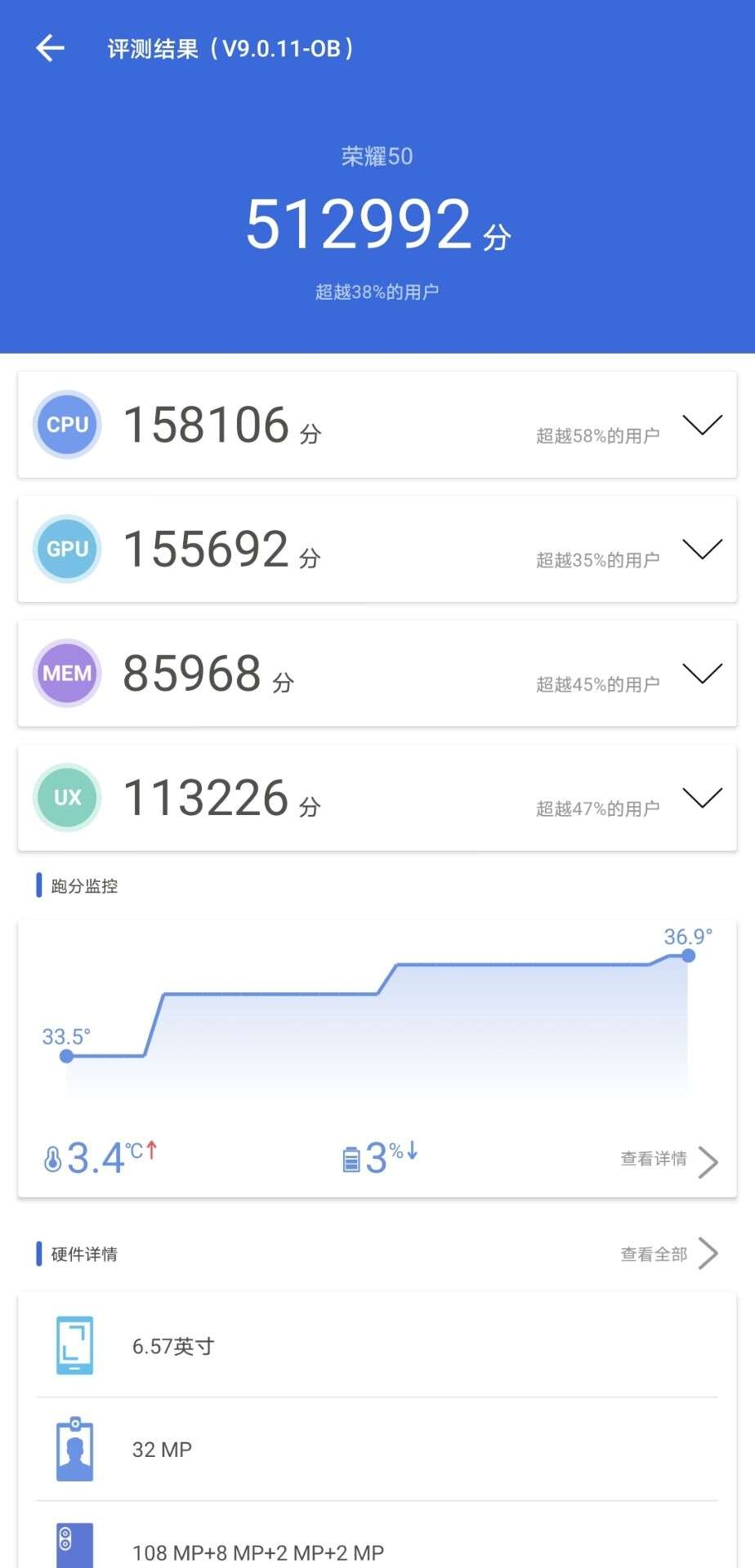
Task: Expand the MEM score details
Action: [703, 674]
